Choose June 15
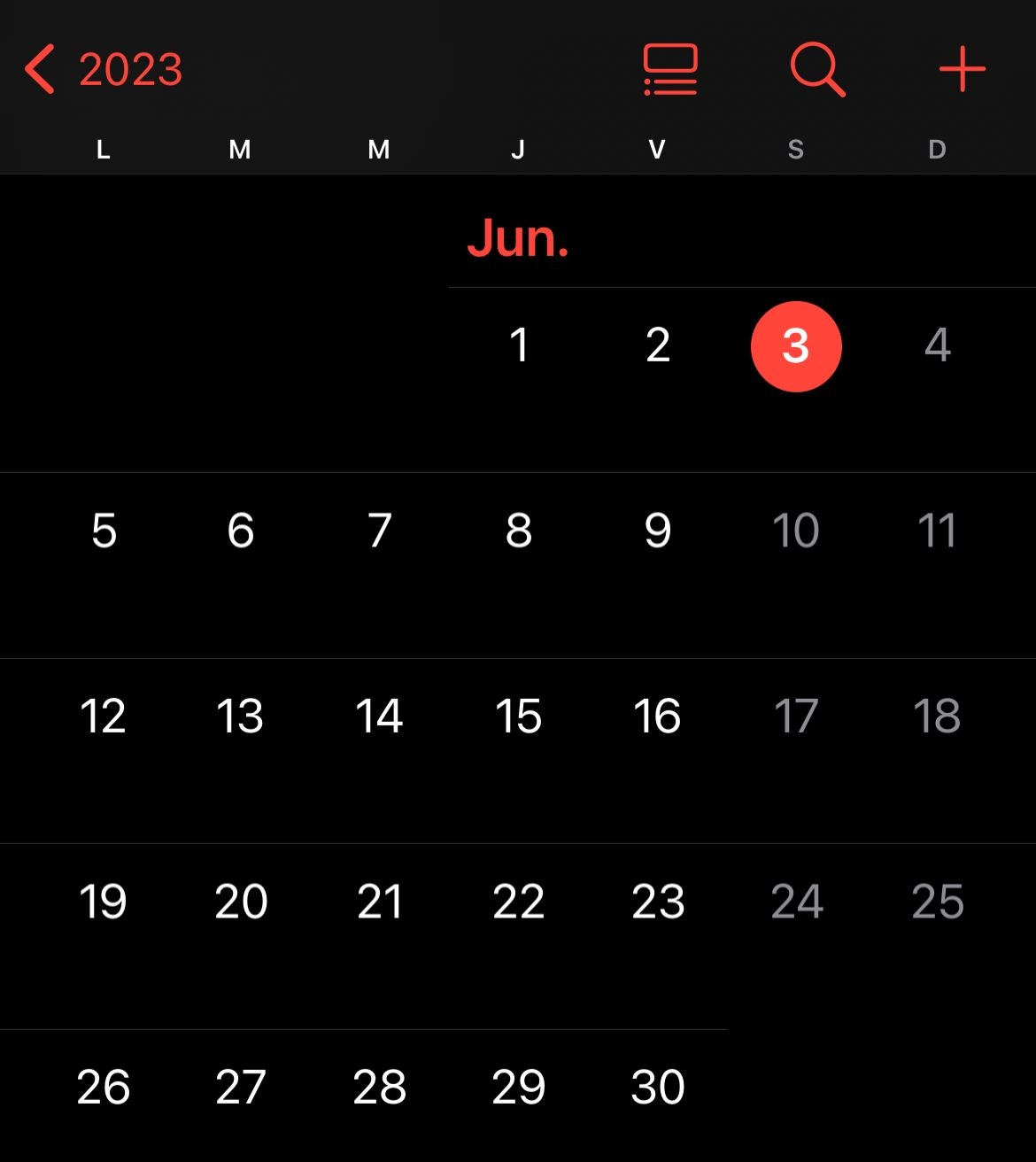Image resolution: width=1036 pixels, height=1162 pixels. 519,717
